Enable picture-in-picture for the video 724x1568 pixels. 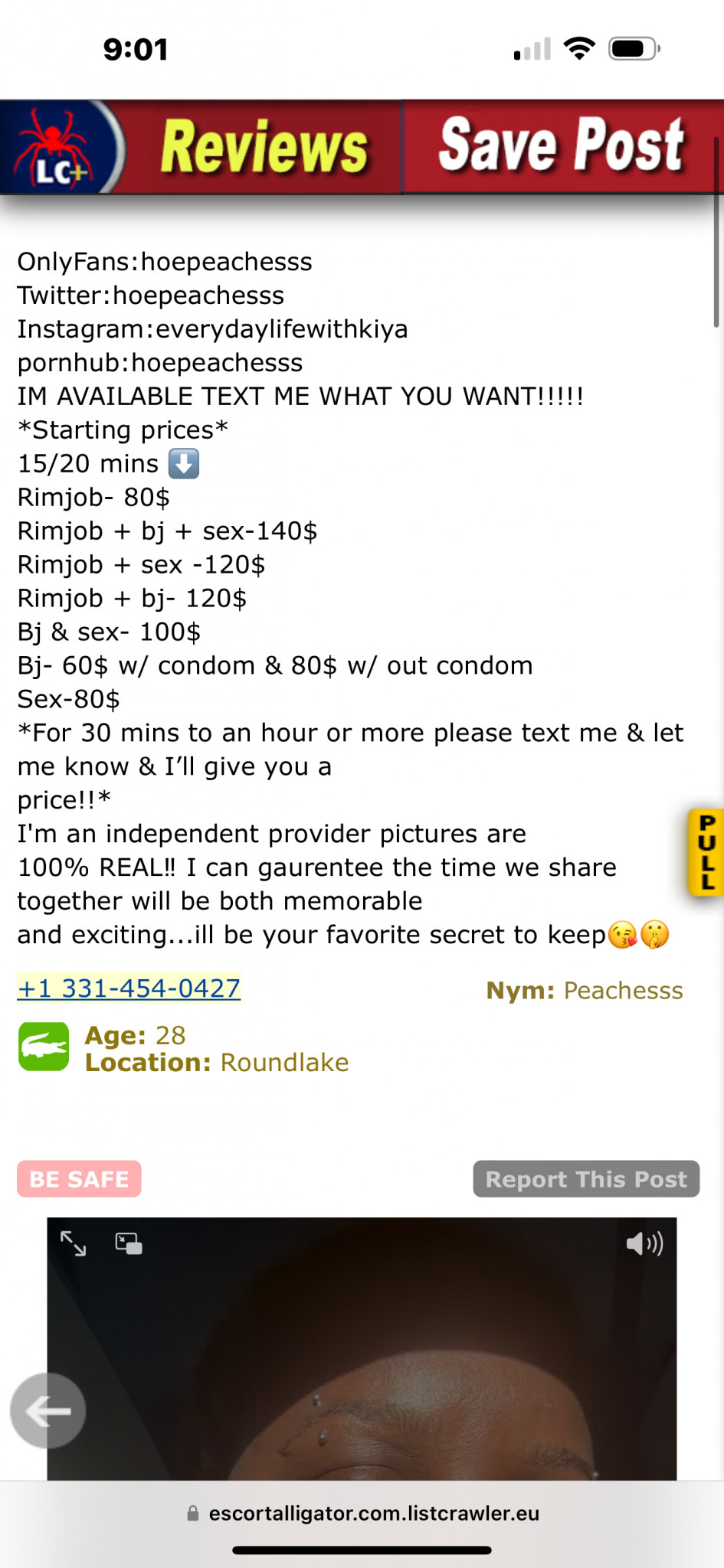click(129, 1243)
